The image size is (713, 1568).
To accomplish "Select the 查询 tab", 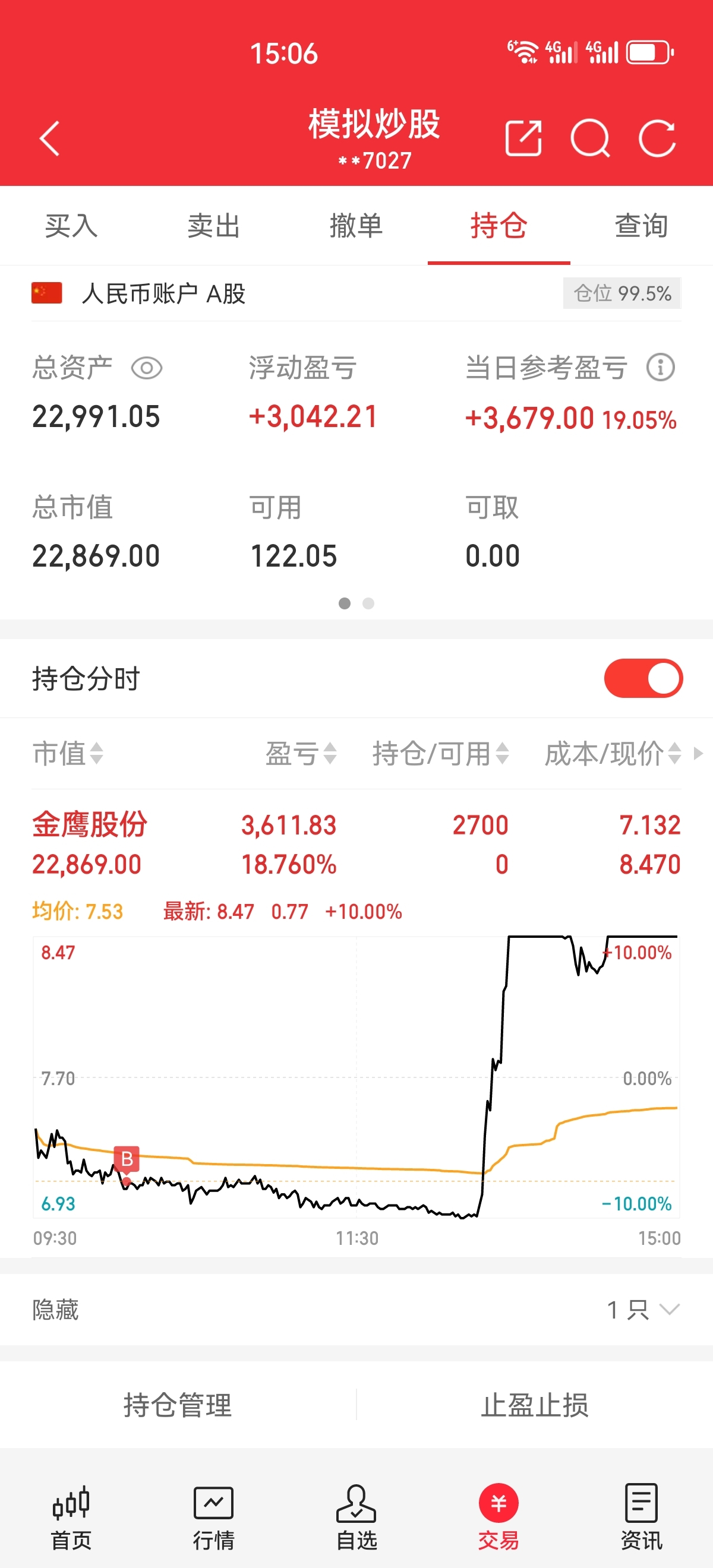I will pyautogui.click(x=641, y=226).
